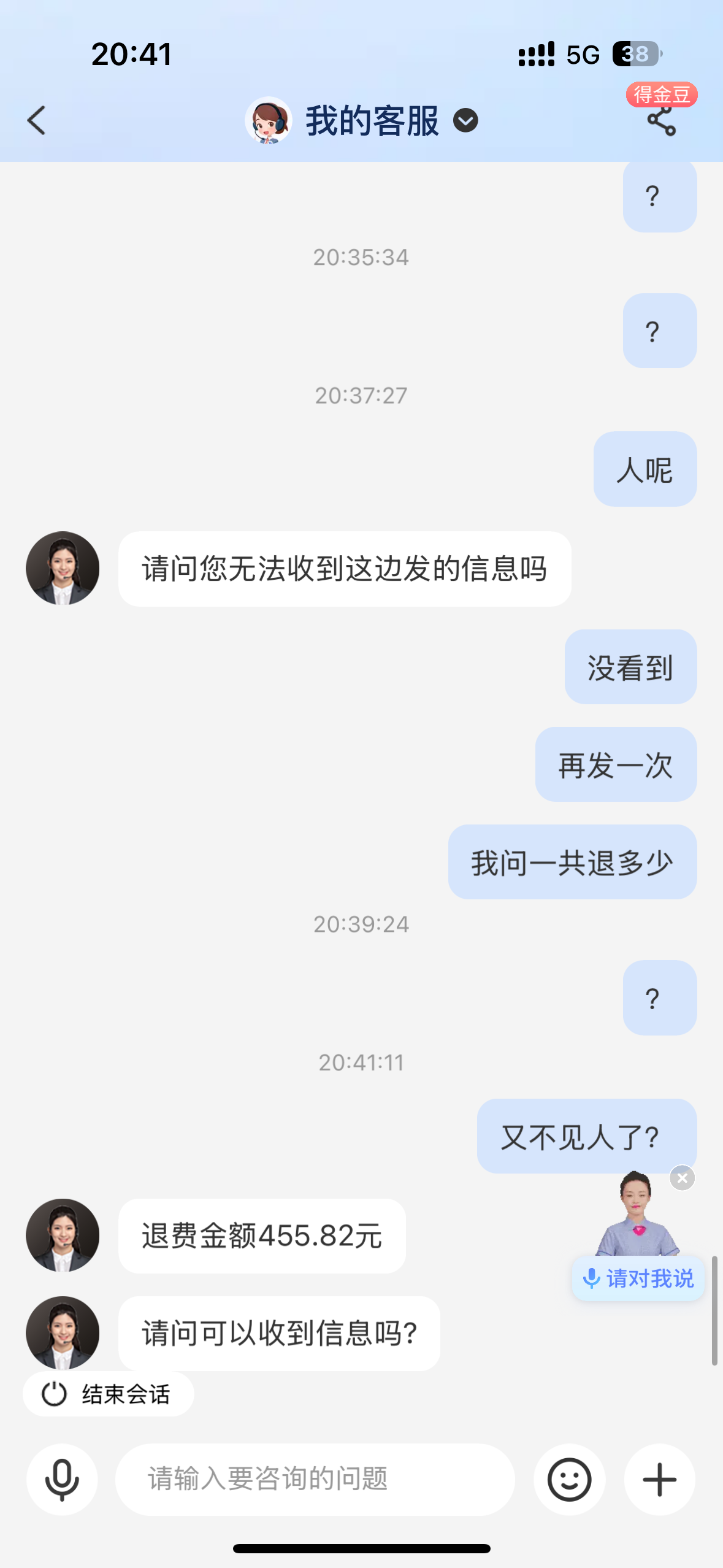Tap the 请对我说 voice assistant button
The width and height of the screenshot is (723, 1568).
pyautogui.click(x=638, y=1278)
